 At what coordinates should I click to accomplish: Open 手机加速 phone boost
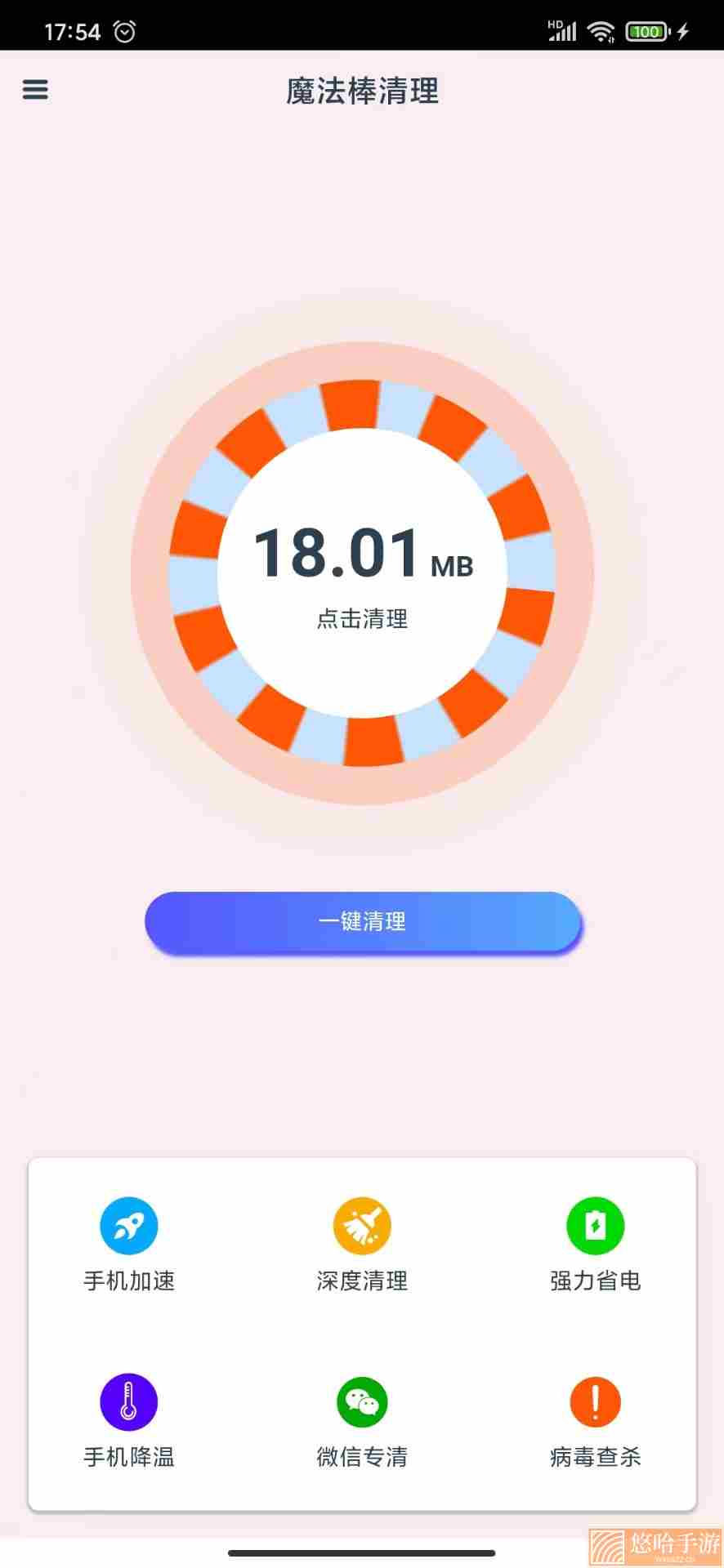129,1245
